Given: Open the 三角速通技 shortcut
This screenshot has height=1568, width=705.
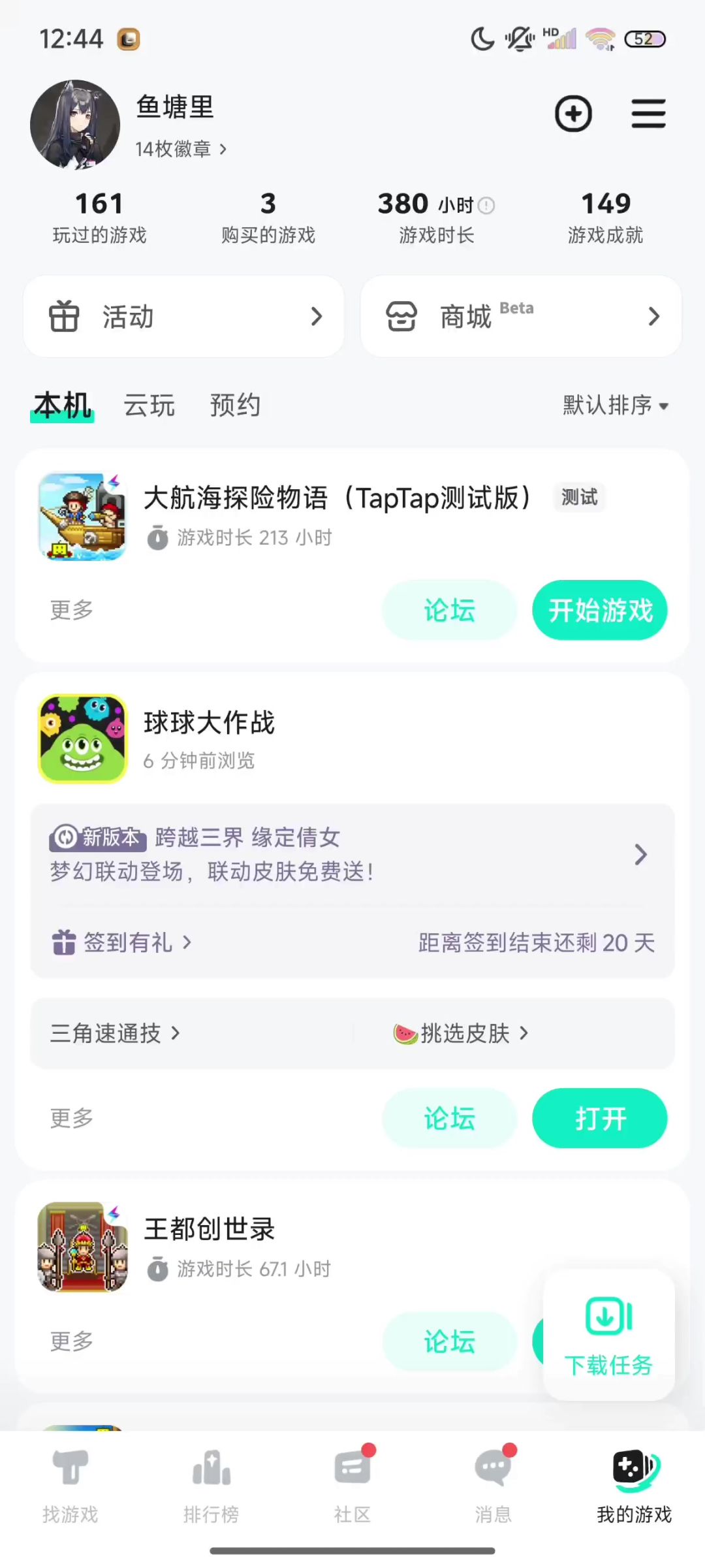Looking at the screenshot, I should (x=115, y=1033).
